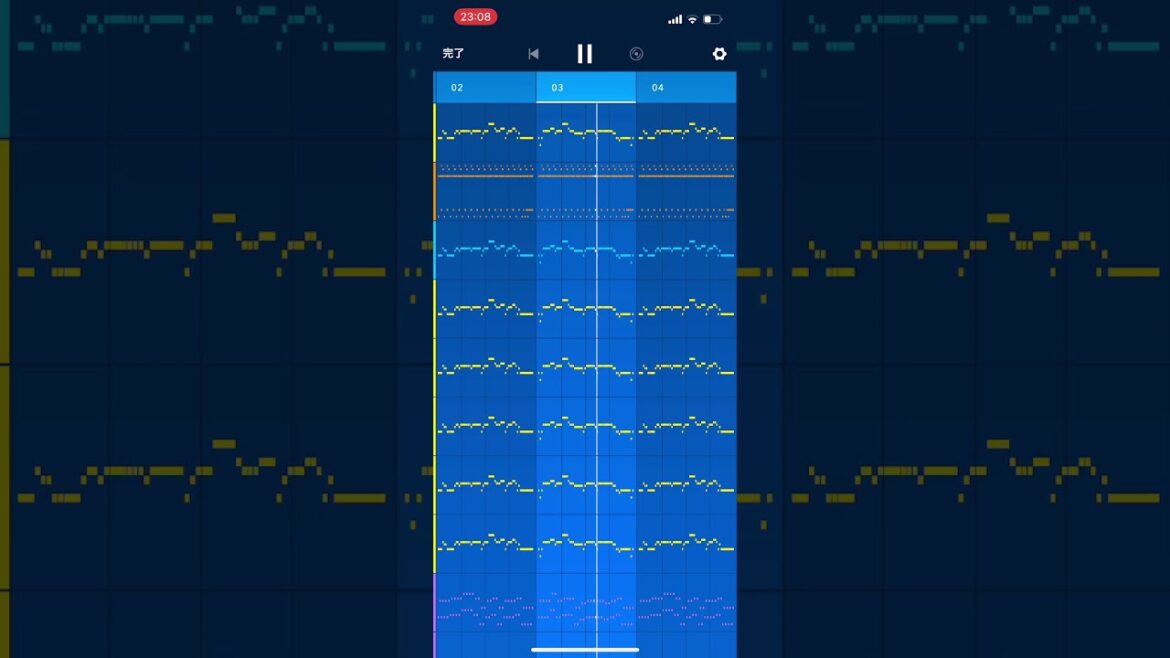Tap 完了 to finish editing
The width and height of the screenshot is (1170, 658).
454,54
